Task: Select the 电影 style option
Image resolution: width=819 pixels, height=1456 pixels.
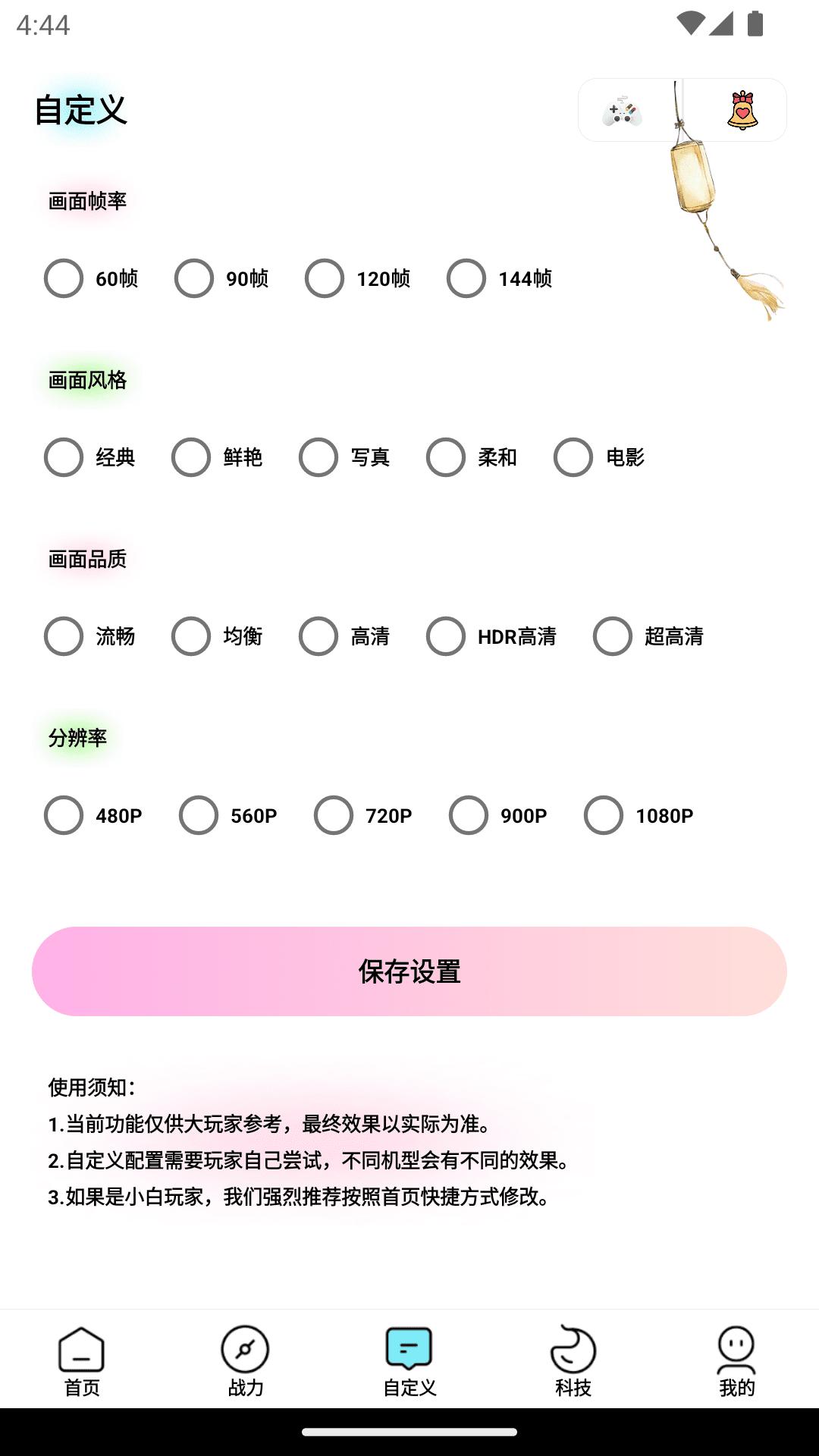Action: [x=575, y=458]
